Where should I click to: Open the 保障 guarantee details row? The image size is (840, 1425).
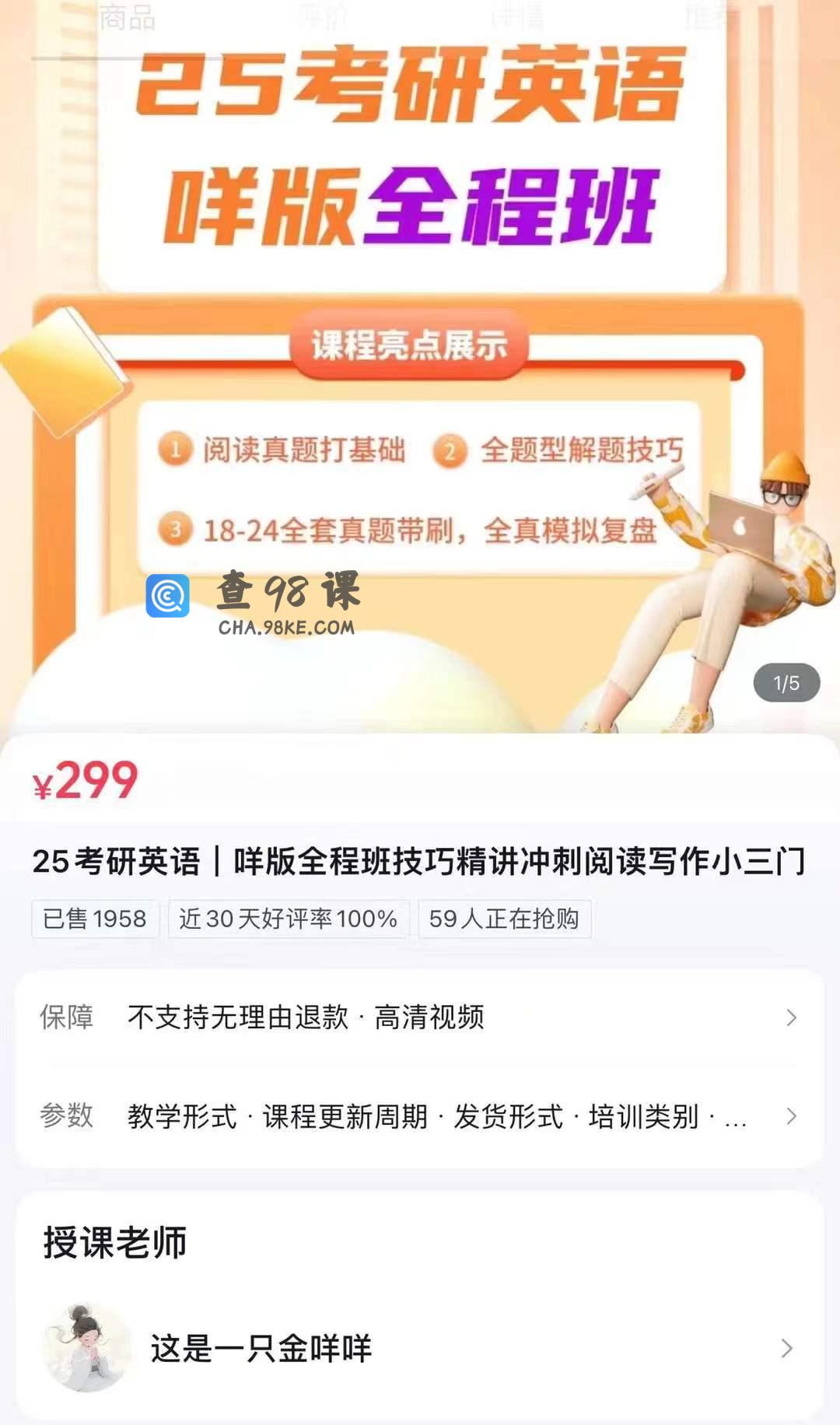420,1017
